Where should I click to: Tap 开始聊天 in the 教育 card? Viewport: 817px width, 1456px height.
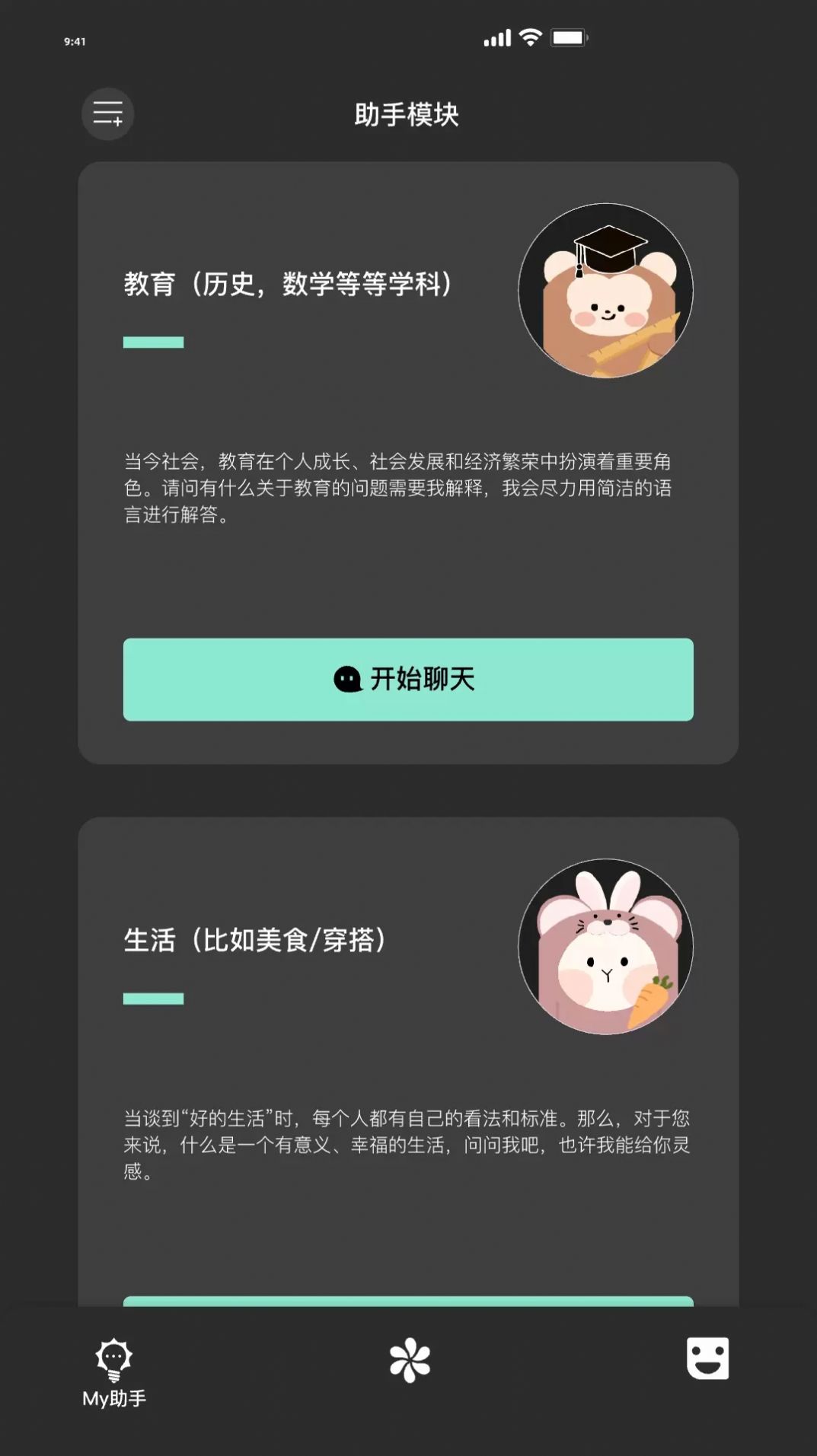[x=408, y=679]
